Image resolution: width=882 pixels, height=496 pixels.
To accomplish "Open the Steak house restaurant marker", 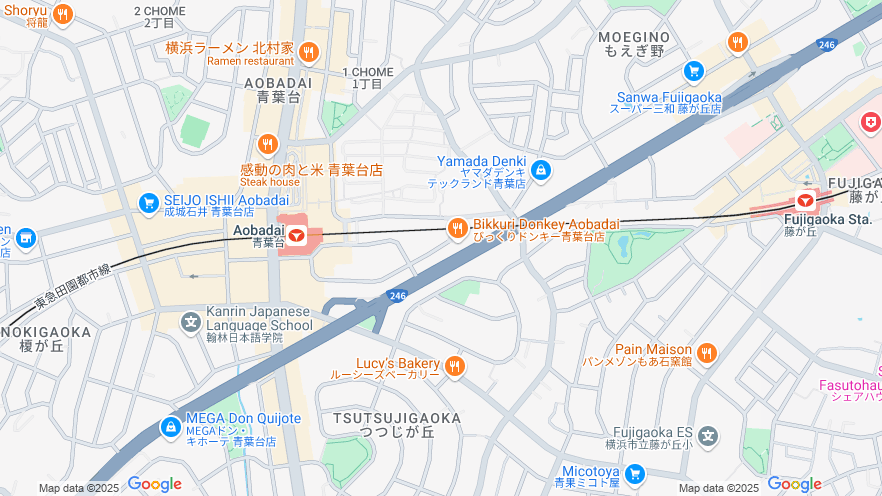I will click(x=267, y=144).
